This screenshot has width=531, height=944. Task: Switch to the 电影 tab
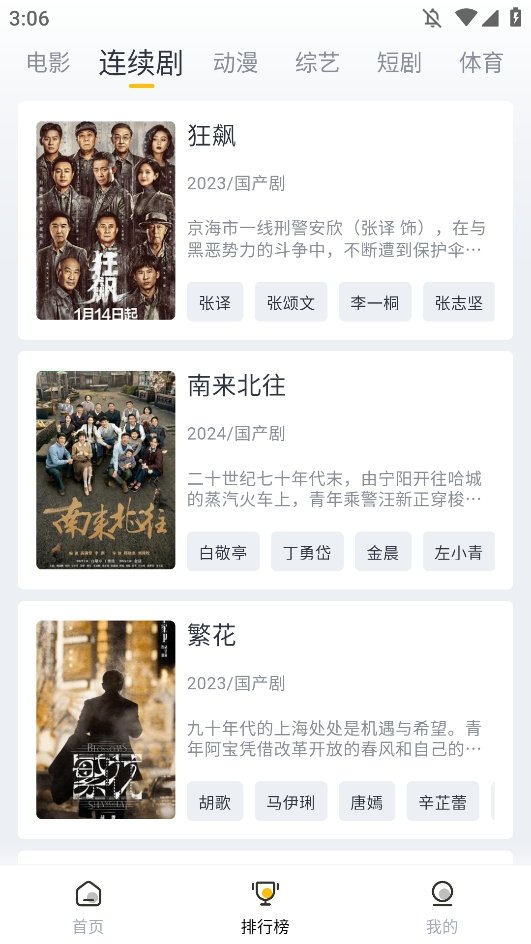48,63
